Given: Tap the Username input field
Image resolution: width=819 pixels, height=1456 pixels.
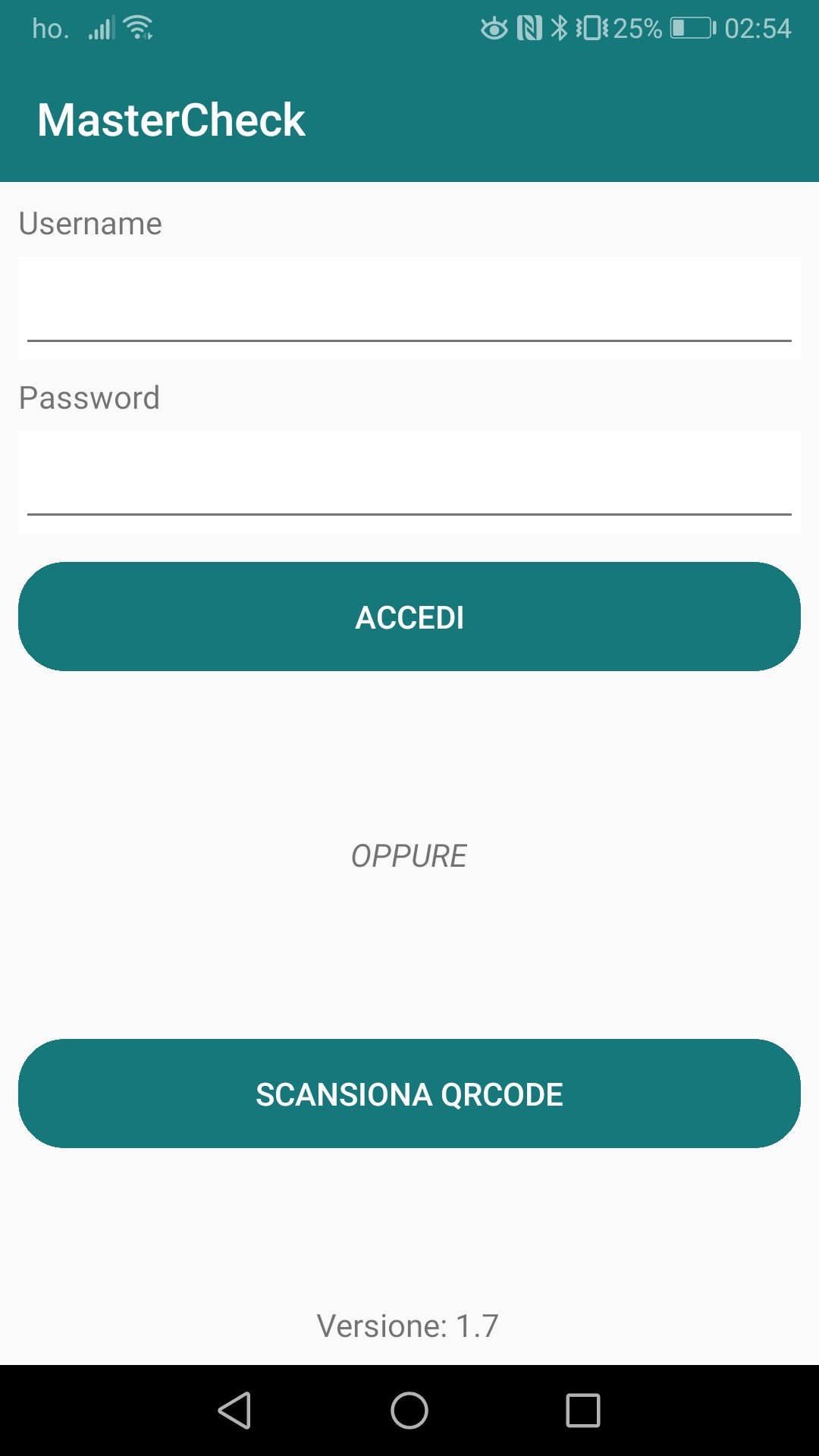Looking at the screenshot, I should pyautogui.click(x=409, y=303).
